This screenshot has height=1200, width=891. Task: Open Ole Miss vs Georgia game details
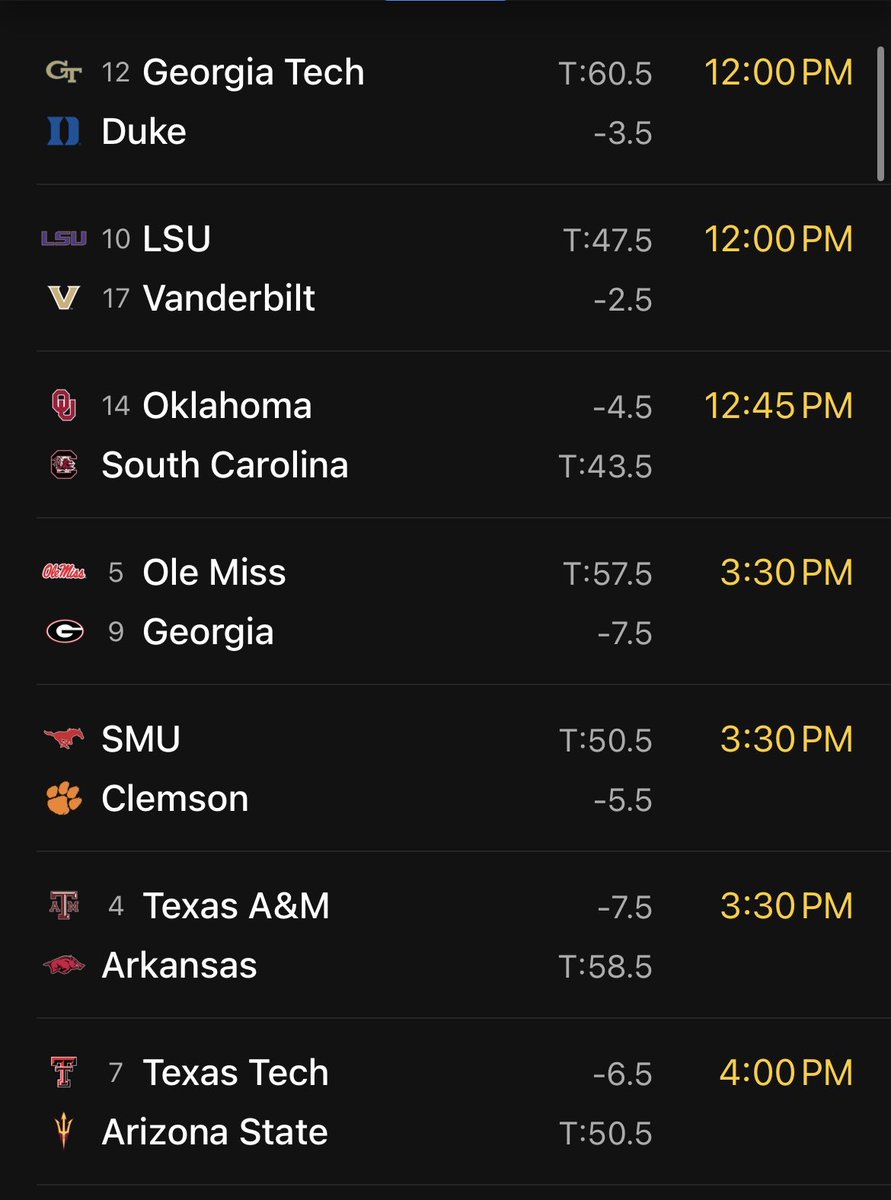[445, 602]
